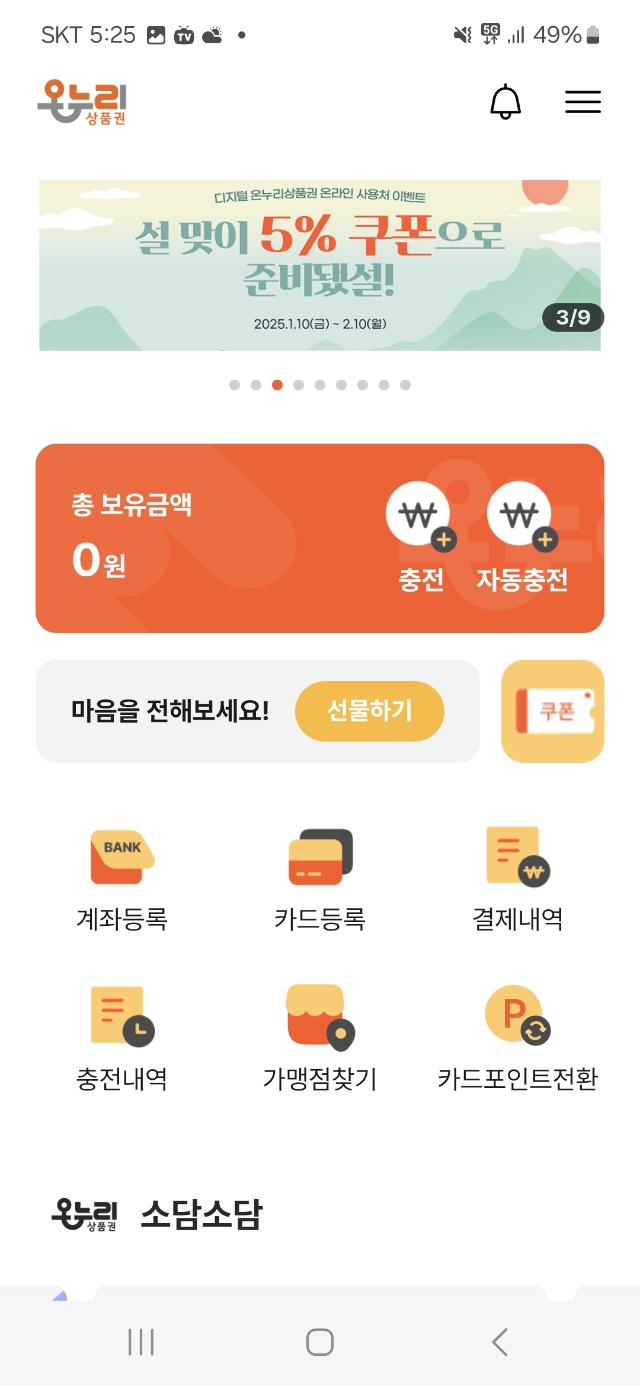Tap the 선물하기 button

pyautogui.click(x=369, y=711)
